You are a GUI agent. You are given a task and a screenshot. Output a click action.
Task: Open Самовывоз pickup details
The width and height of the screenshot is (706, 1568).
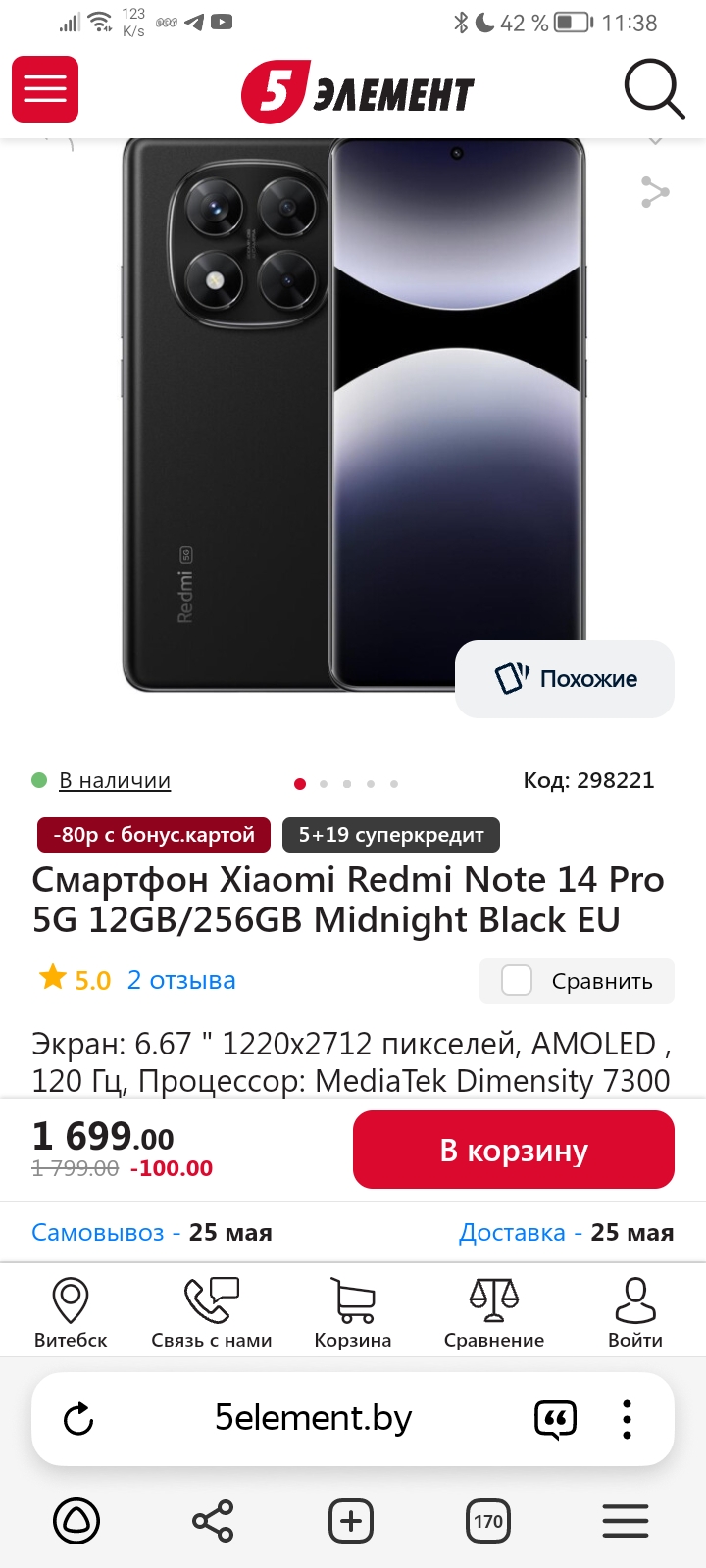pos(98,1232)
